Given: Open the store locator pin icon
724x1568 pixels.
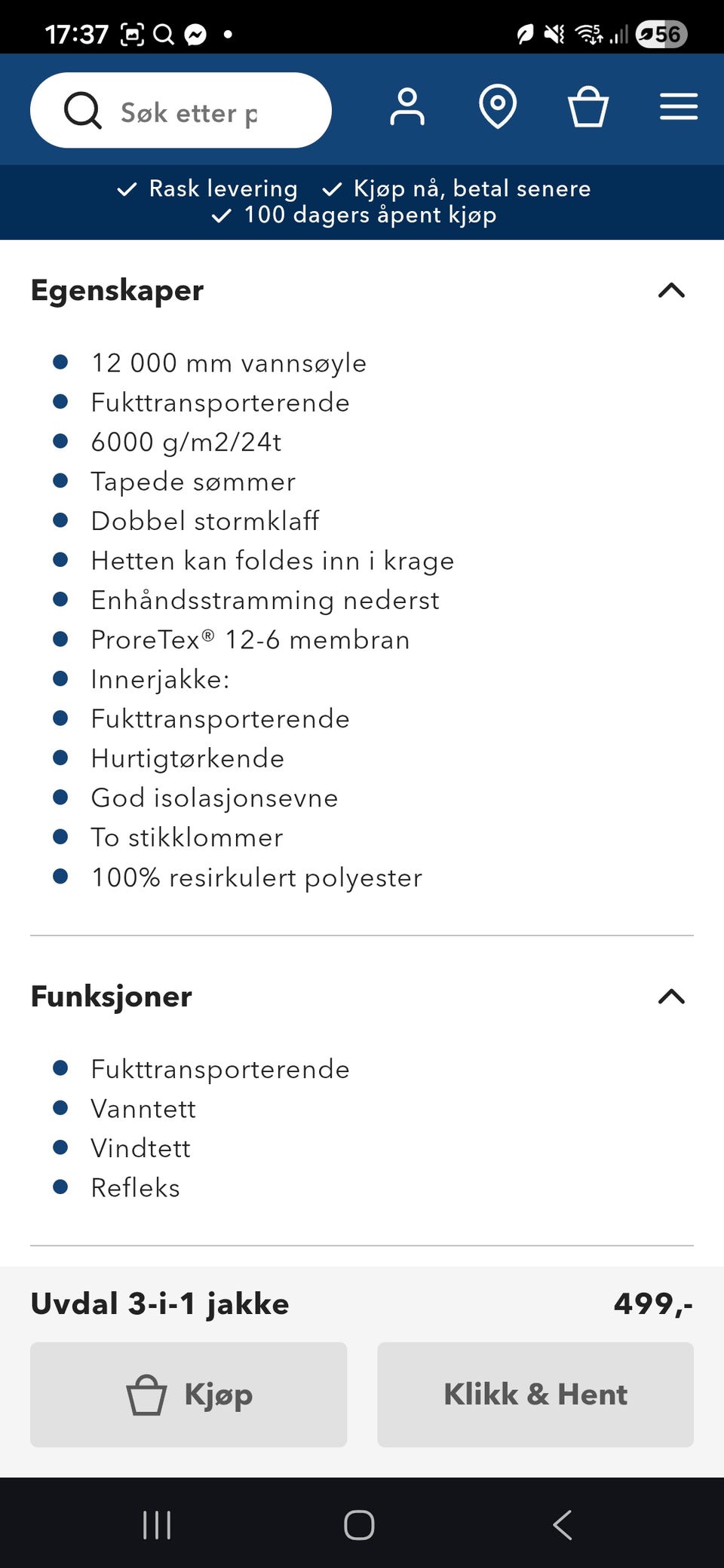Looking at the screenshot, I should [497, 109].
